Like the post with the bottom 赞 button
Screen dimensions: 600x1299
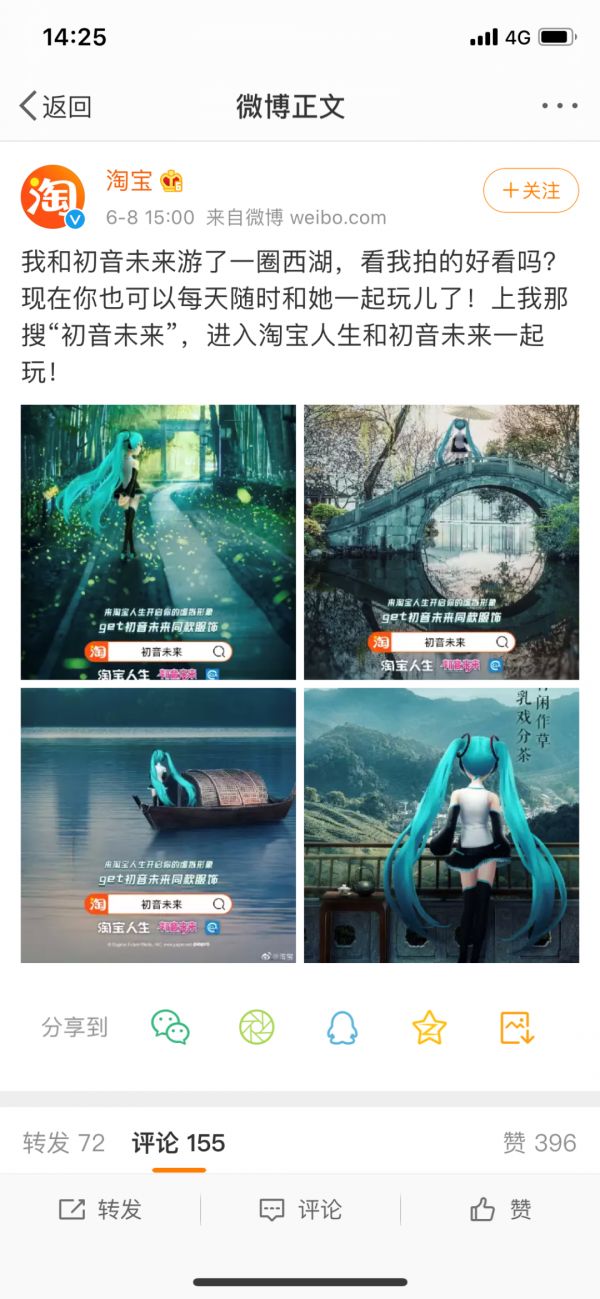click(500, 1210)
